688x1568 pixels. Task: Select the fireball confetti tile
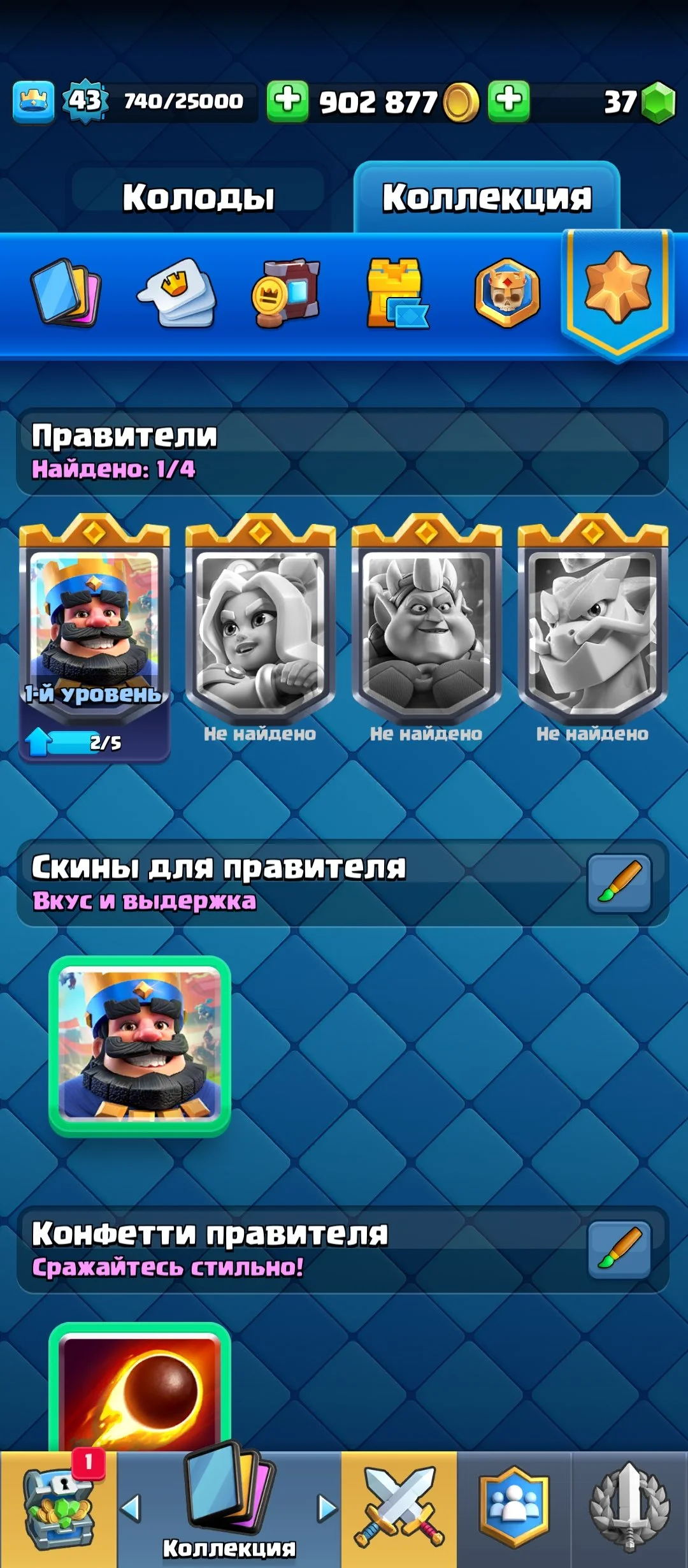click(x=140, y=1390)
